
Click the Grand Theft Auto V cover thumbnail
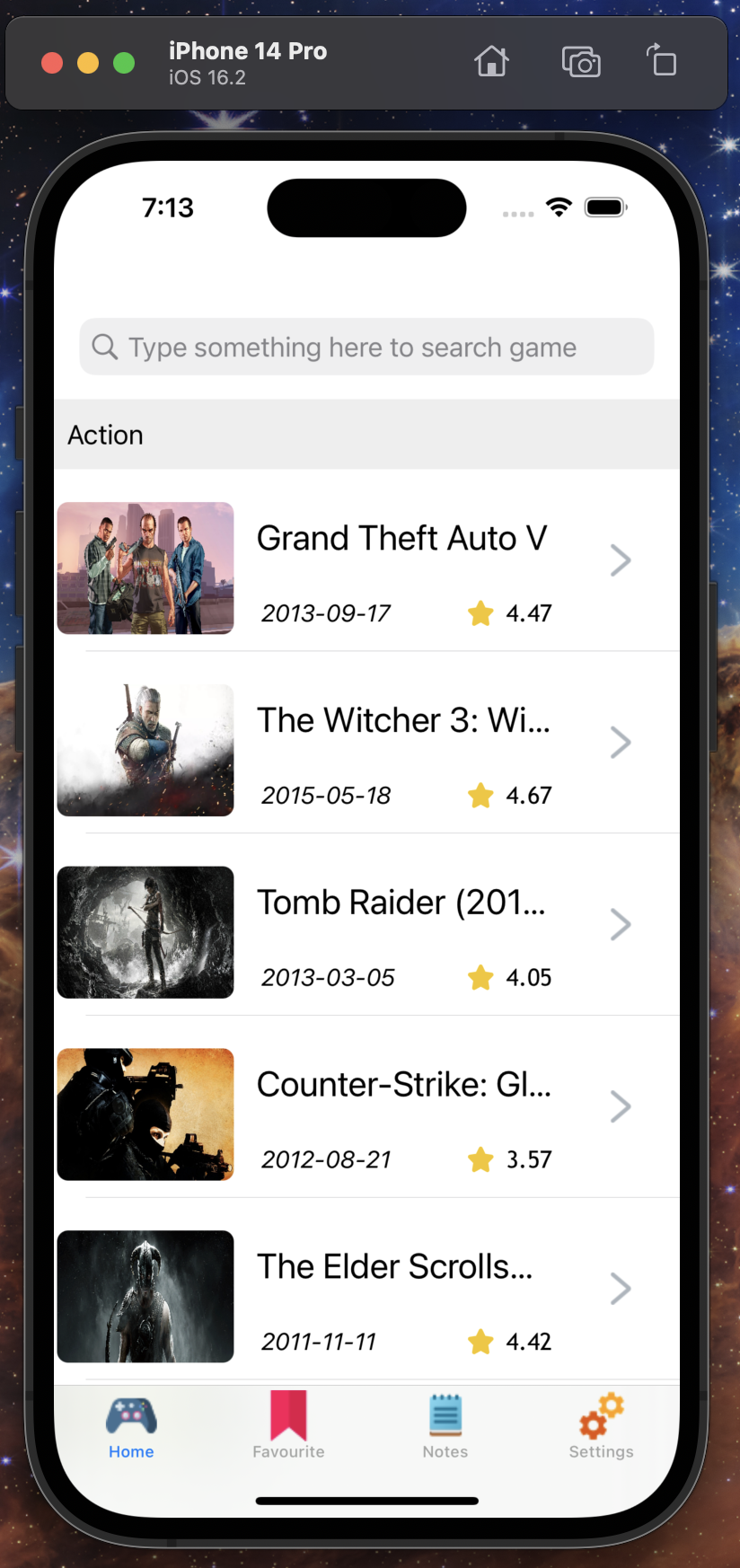point(145,568)
